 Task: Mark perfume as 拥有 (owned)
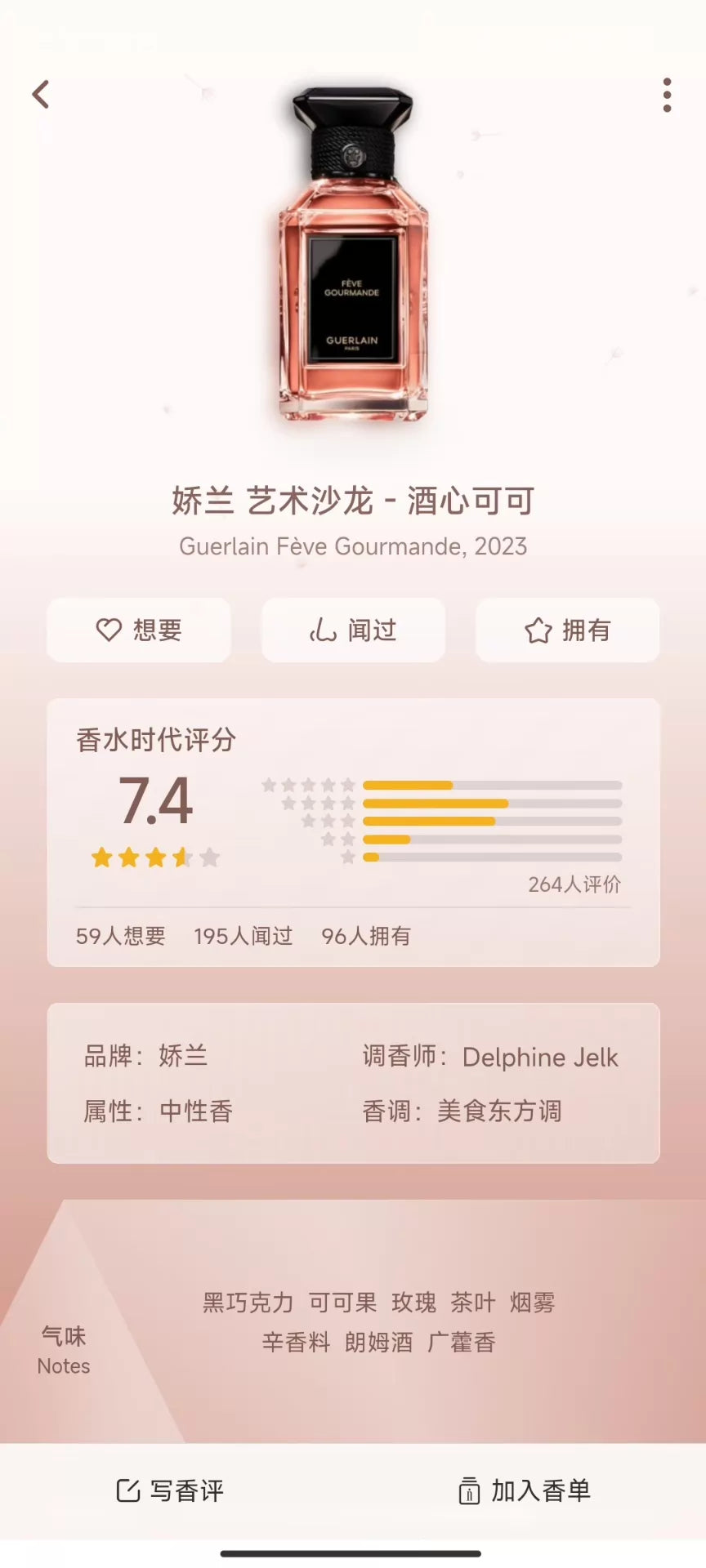pos(567,630)
